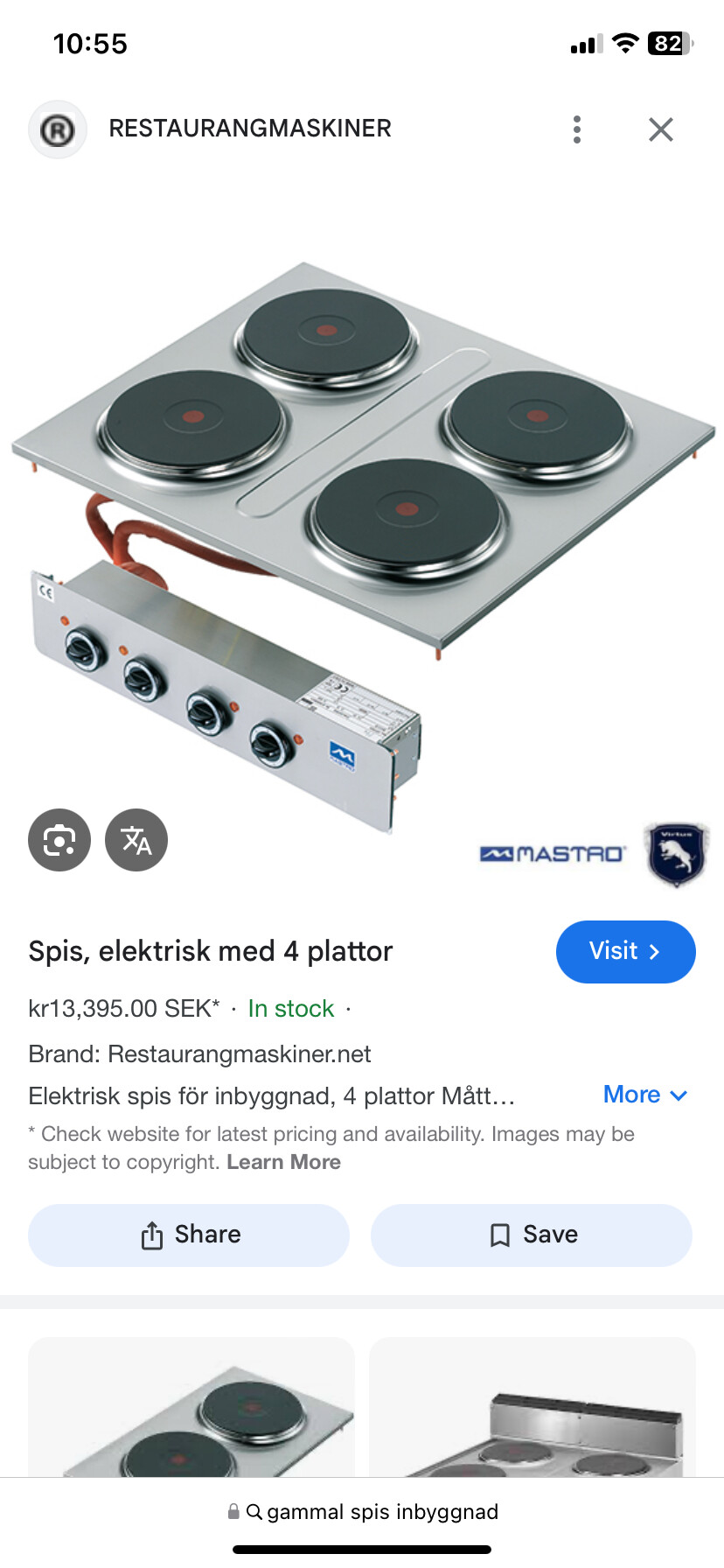The image size is (724, 1568).
Task: Open the Learn More copyright link
Action: 283,1162
